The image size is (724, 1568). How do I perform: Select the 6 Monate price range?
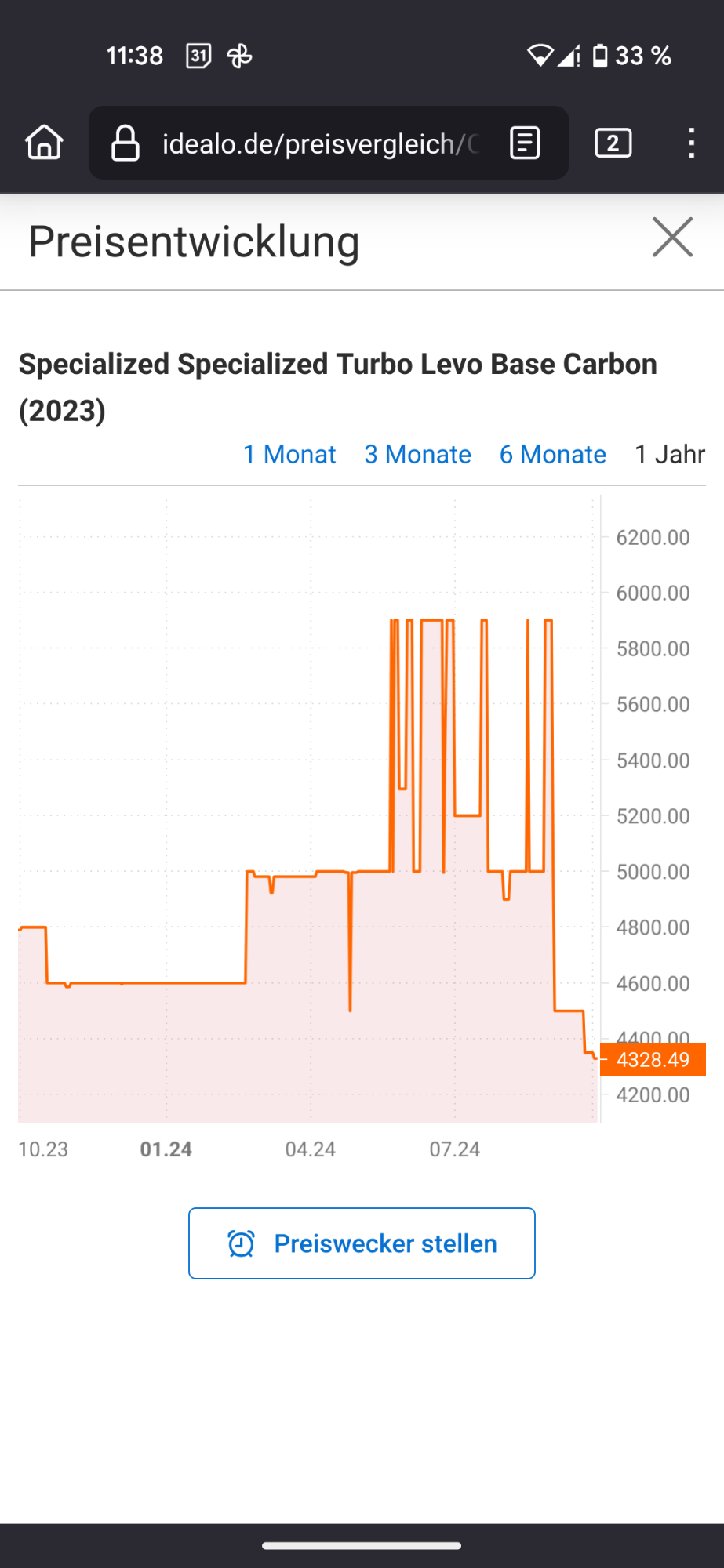(552, 455)
